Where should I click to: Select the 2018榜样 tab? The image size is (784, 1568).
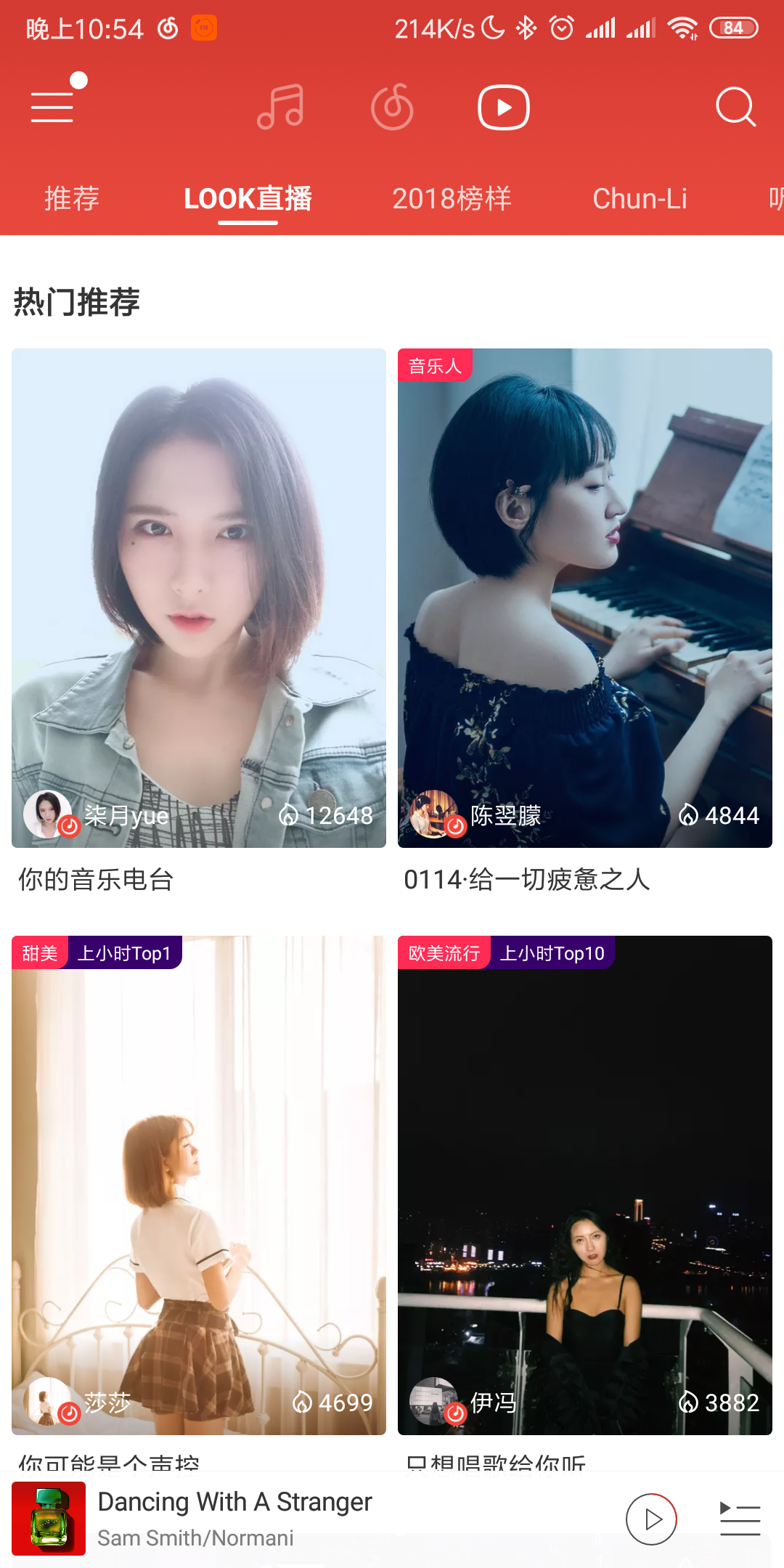[x=452, y=198]
